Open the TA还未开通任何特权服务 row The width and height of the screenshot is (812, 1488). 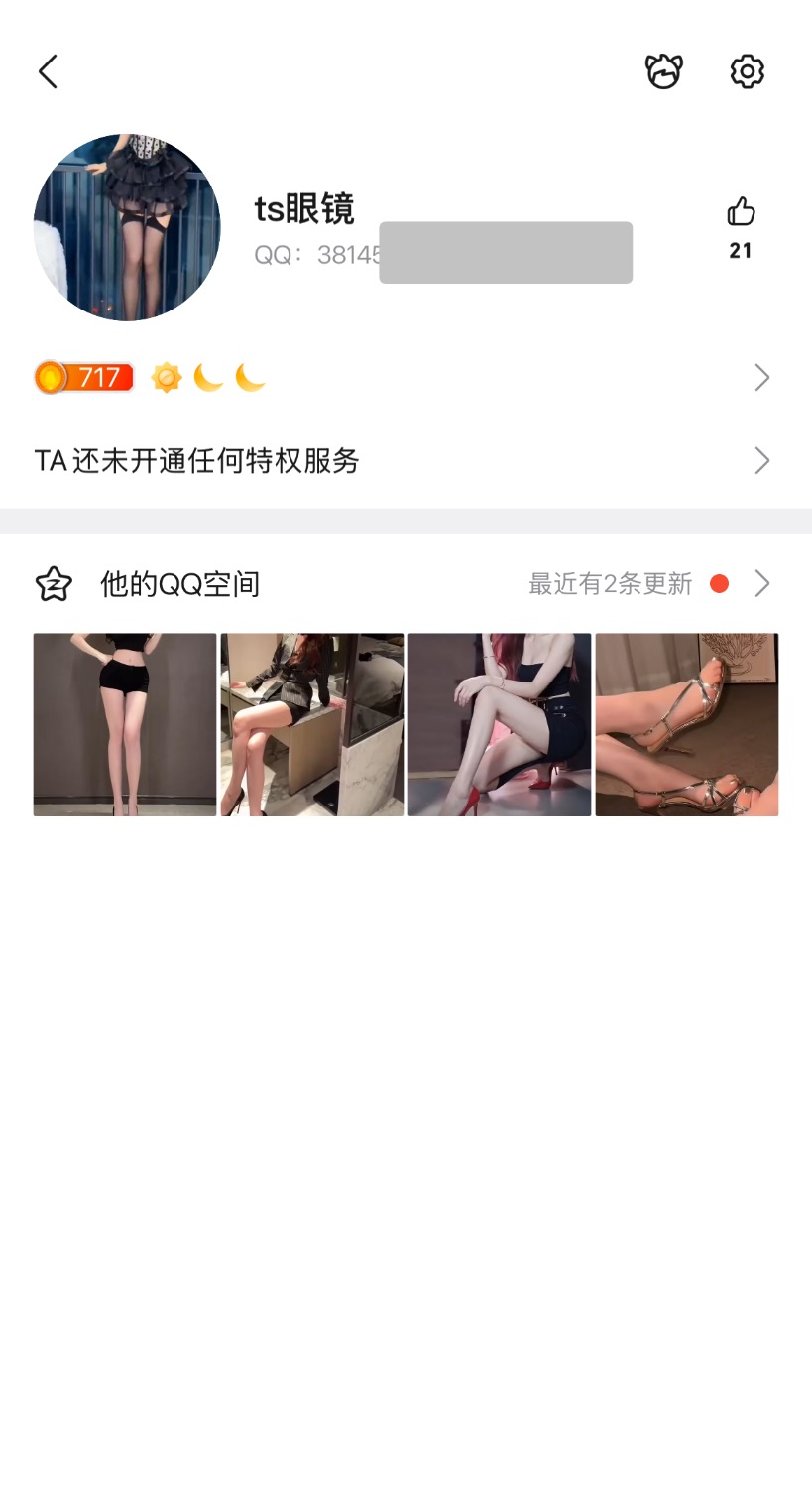(405, 461)
